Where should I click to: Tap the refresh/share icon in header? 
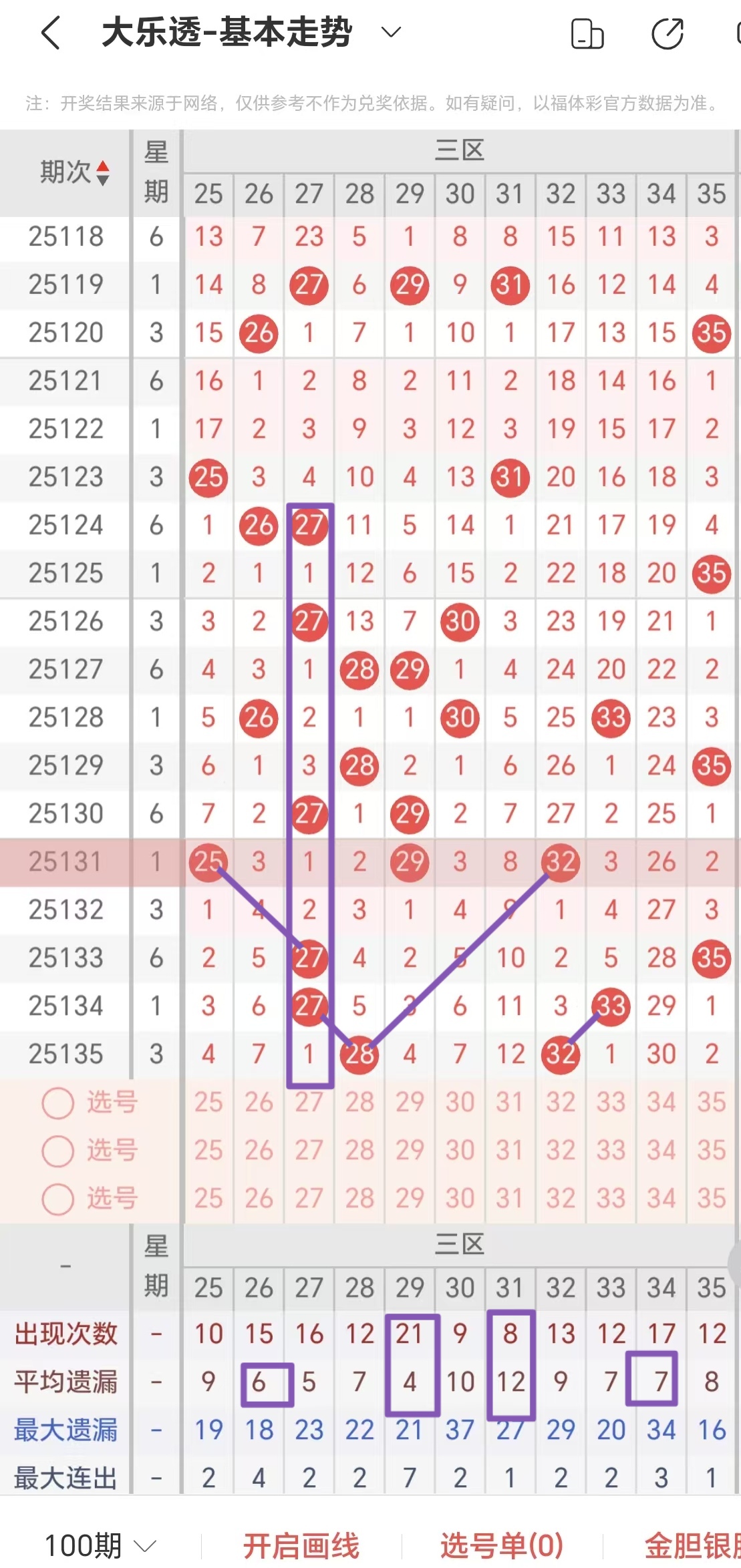(x=667, y=34)
